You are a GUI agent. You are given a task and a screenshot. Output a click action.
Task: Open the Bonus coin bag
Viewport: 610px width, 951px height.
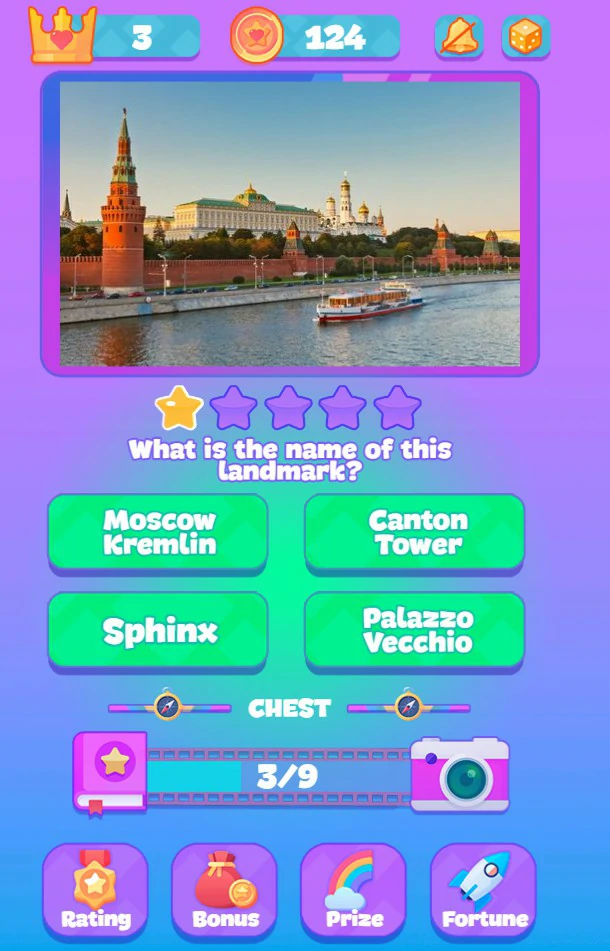pos(224,890)
